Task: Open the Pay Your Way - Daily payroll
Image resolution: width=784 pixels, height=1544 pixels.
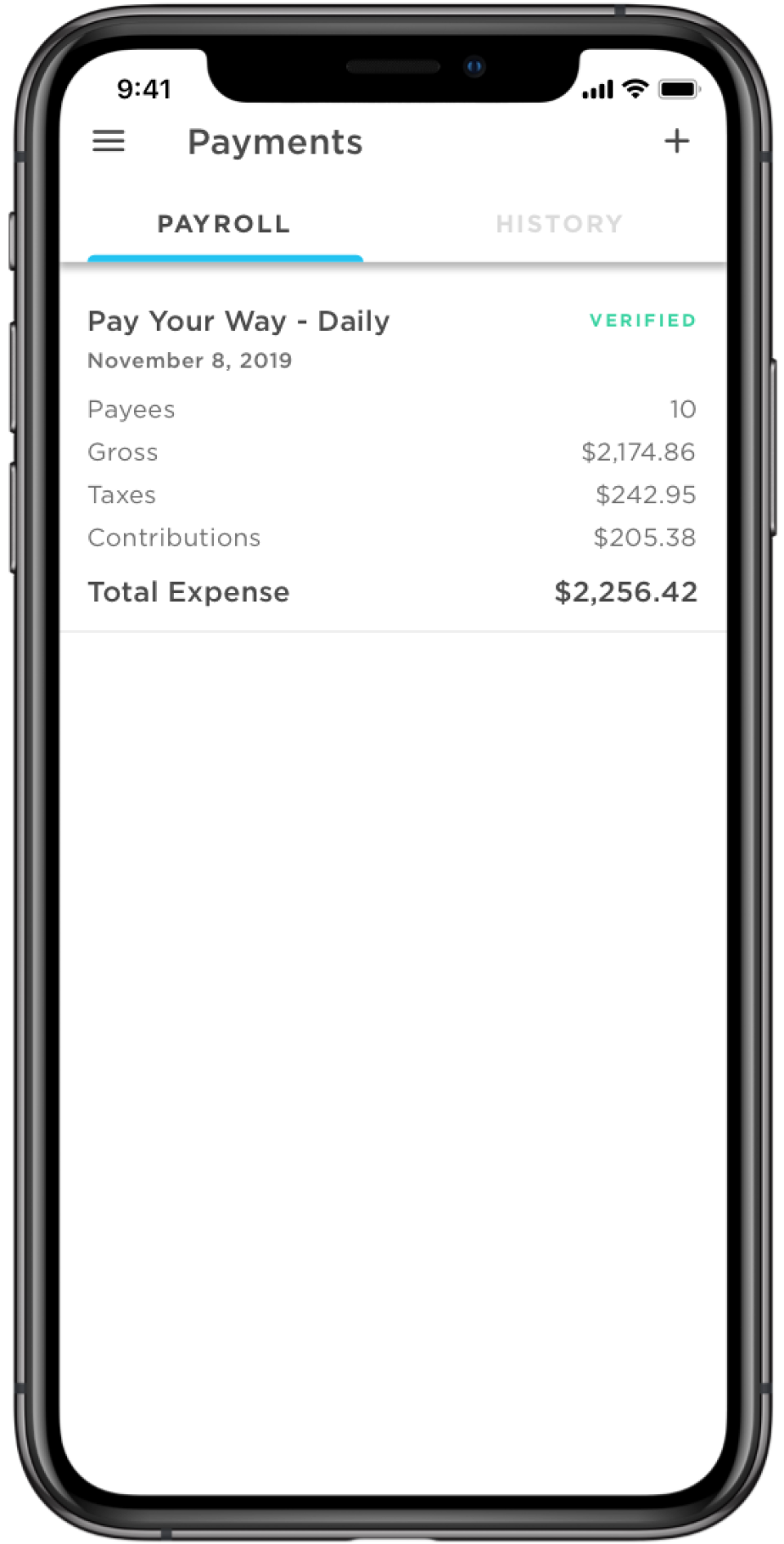Action: pos(238,321)
